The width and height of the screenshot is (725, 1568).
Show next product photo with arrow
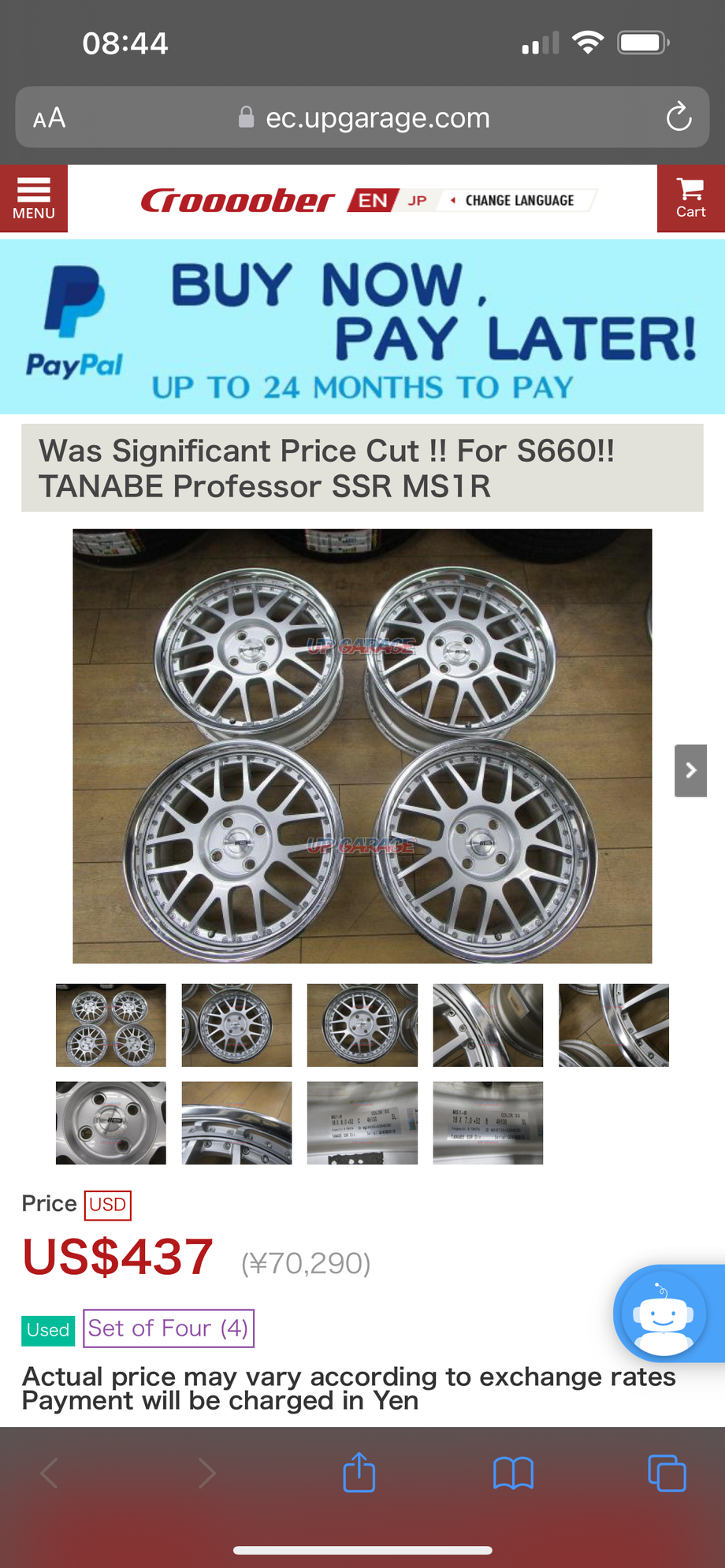tap(690, 771)
